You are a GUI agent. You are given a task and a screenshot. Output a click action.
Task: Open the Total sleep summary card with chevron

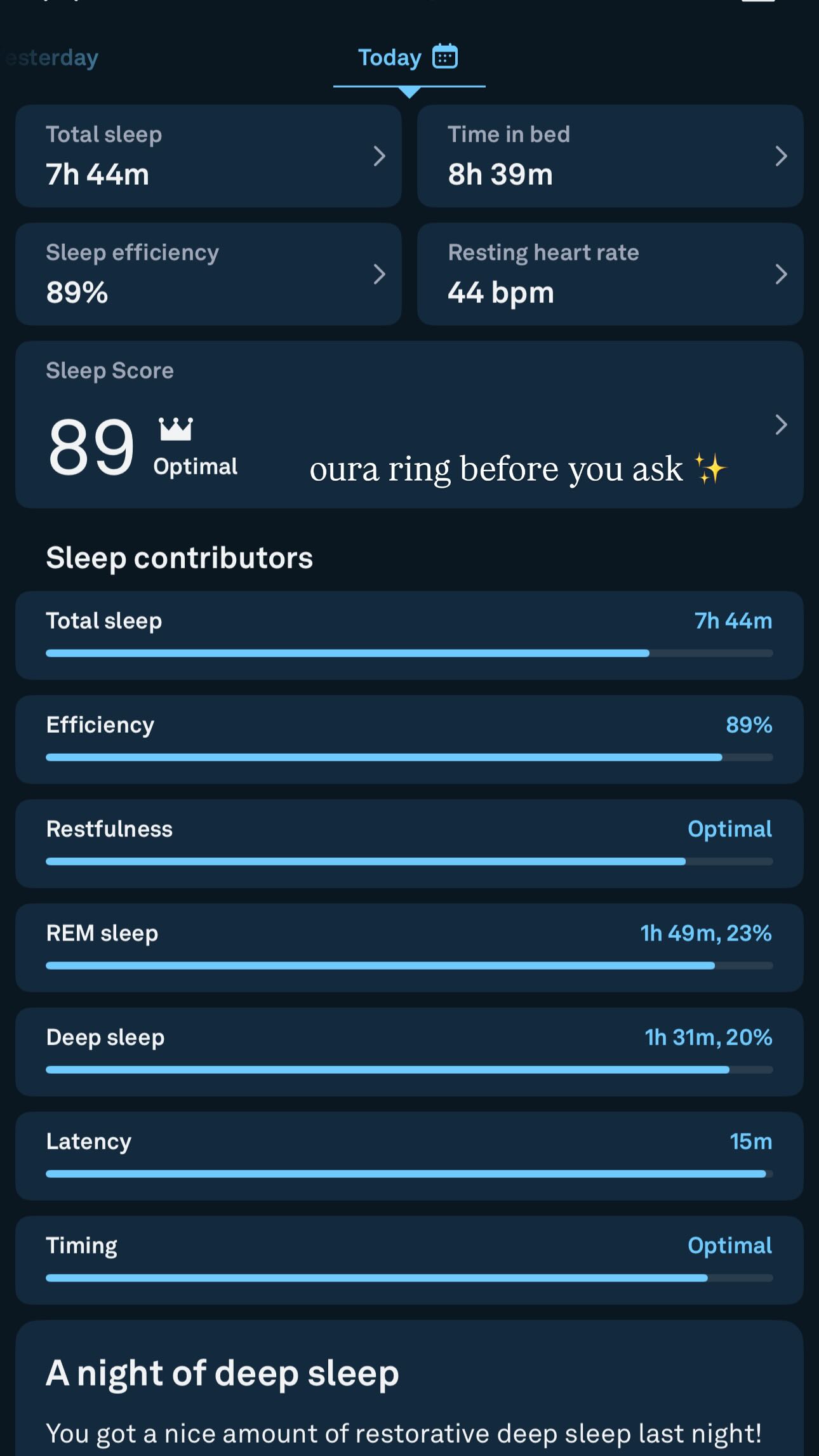[208, 156]
